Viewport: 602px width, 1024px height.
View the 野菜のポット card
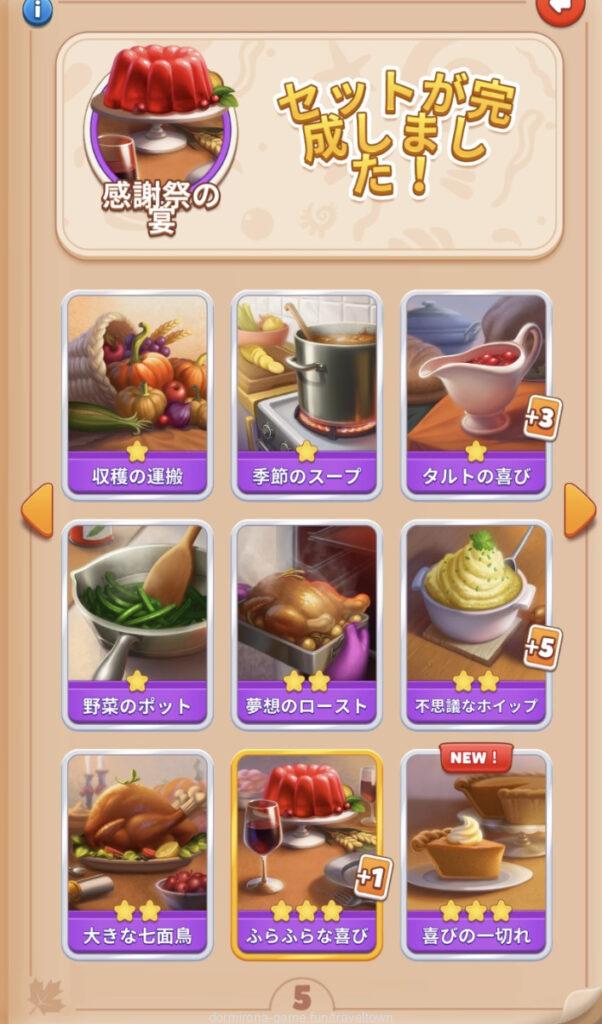click(x=138, y=624)
